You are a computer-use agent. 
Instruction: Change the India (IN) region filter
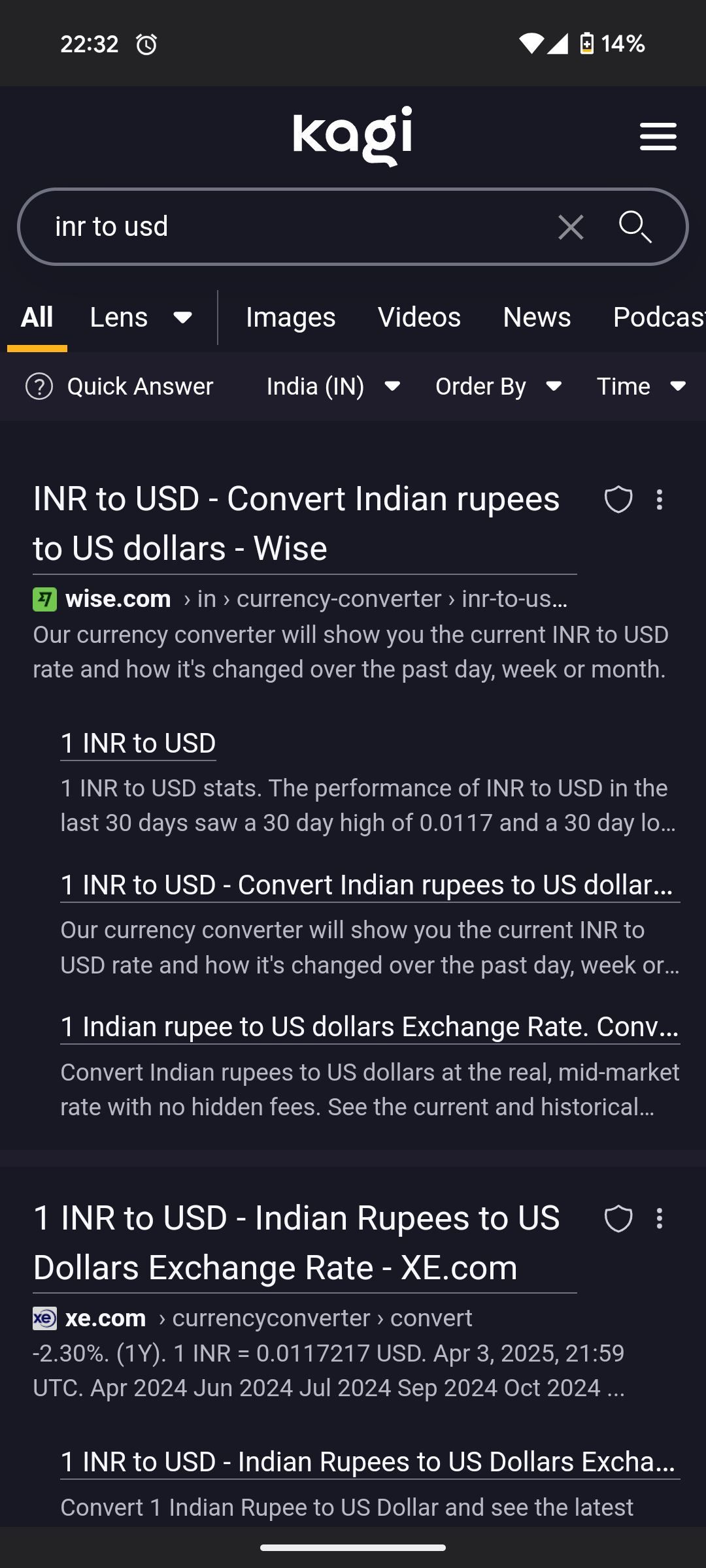pos(333,386)
